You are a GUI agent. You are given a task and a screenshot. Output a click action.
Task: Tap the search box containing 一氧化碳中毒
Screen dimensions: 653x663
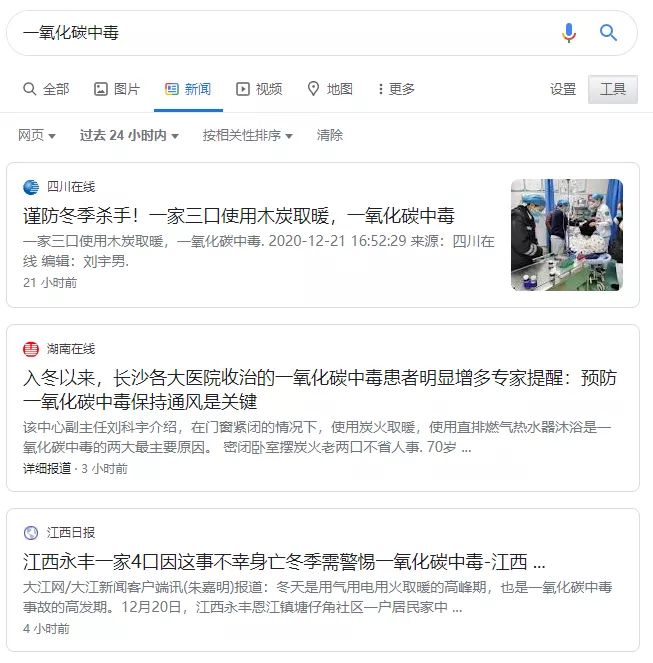click(x=280, y=33)
